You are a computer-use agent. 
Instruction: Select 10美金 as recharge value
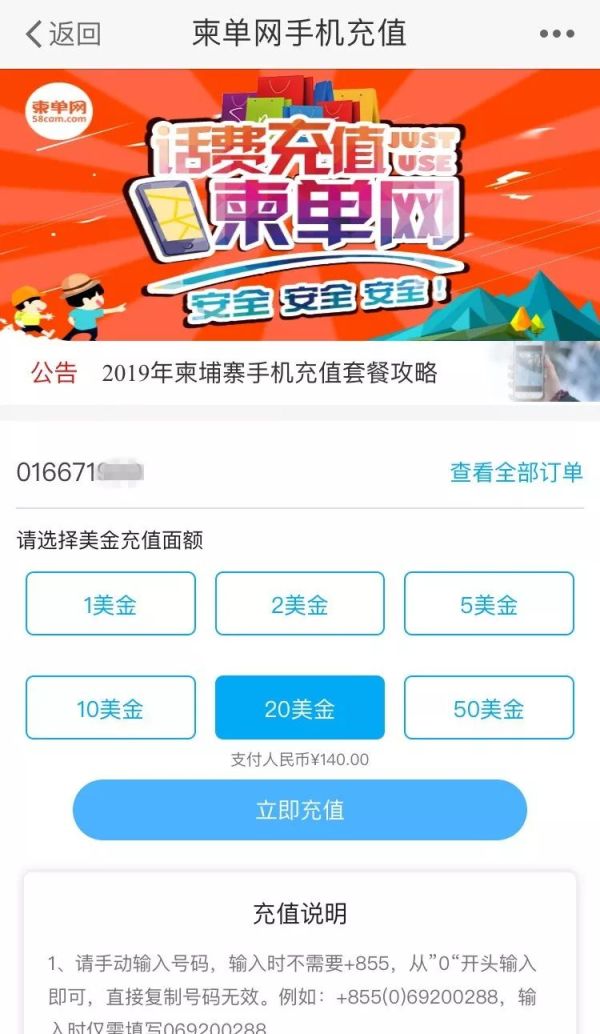pyautogui.click(x=110, y=708)
